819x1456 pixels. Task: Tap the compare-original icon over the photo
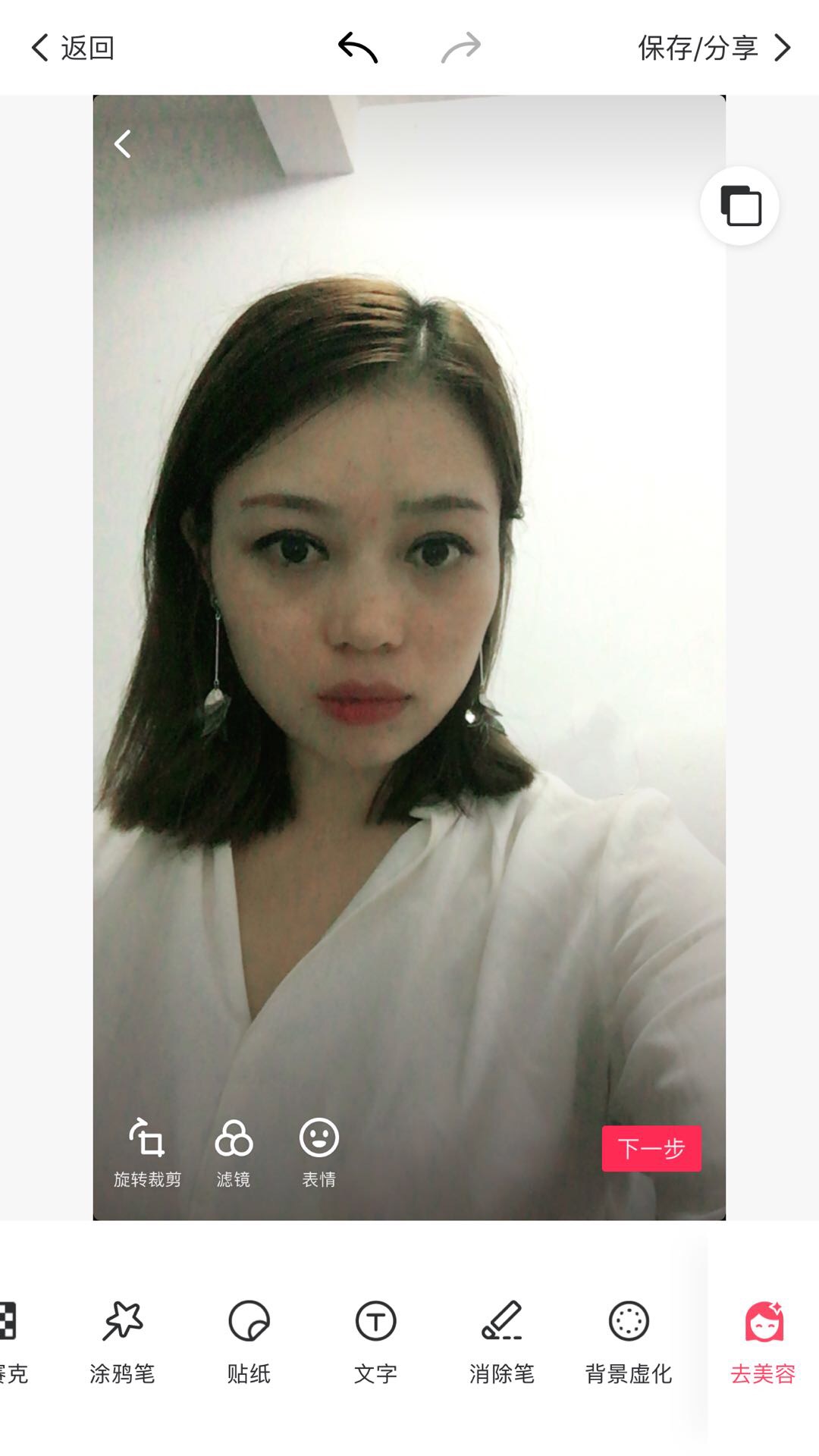point(740,206)
